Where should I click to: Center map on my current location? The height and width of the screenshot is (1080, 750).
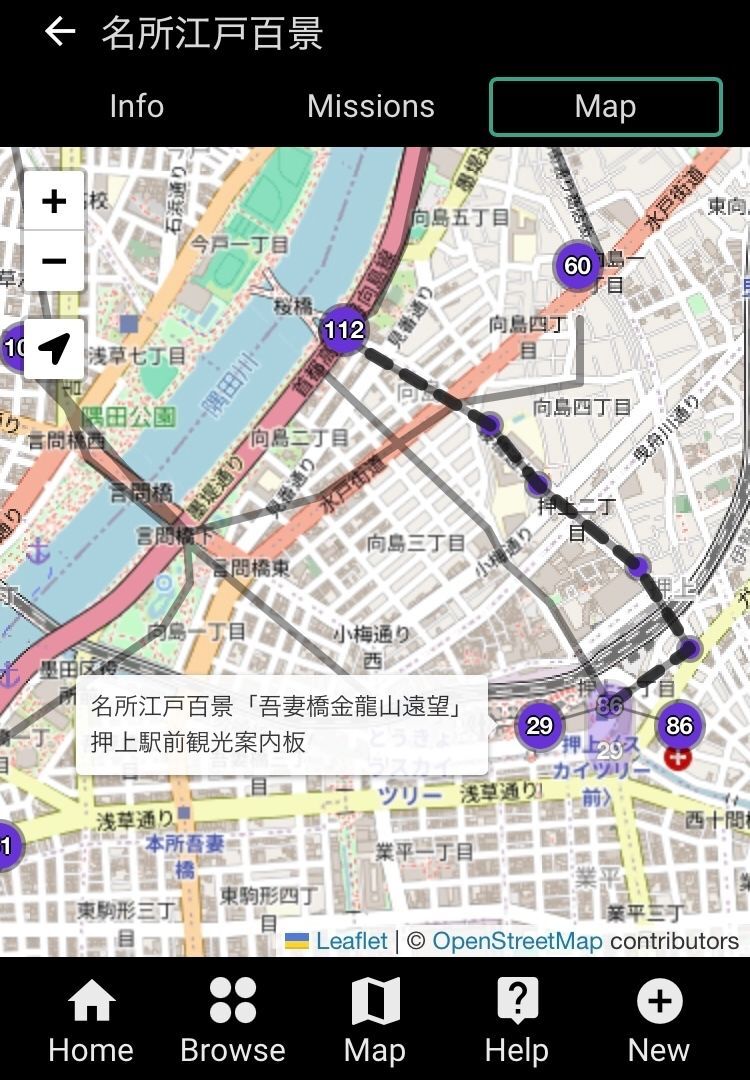tap(54, 348)
